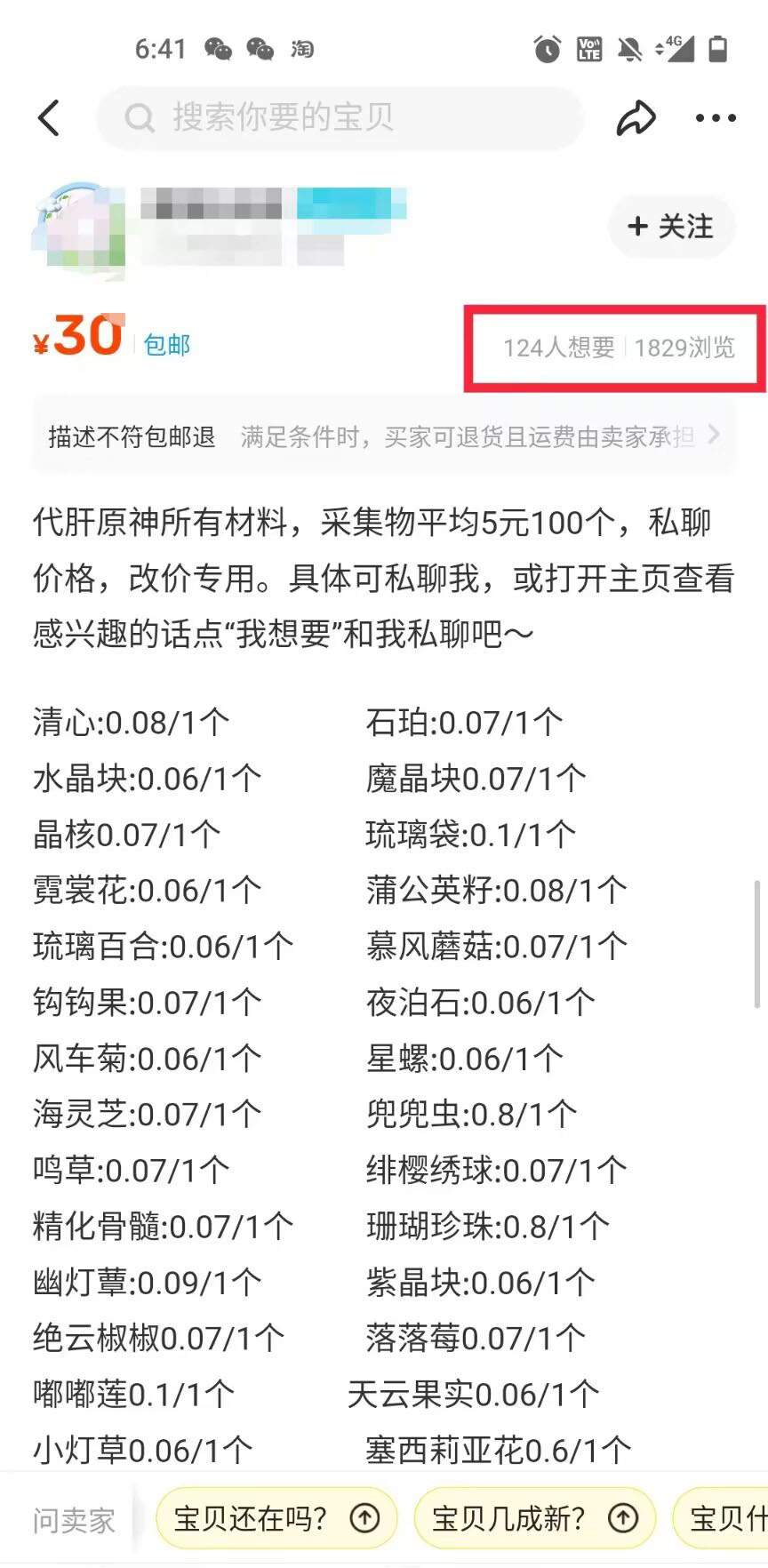Share this listing
The width and height of the screenshot is (768, 1568).
click(x=636, y=118)
